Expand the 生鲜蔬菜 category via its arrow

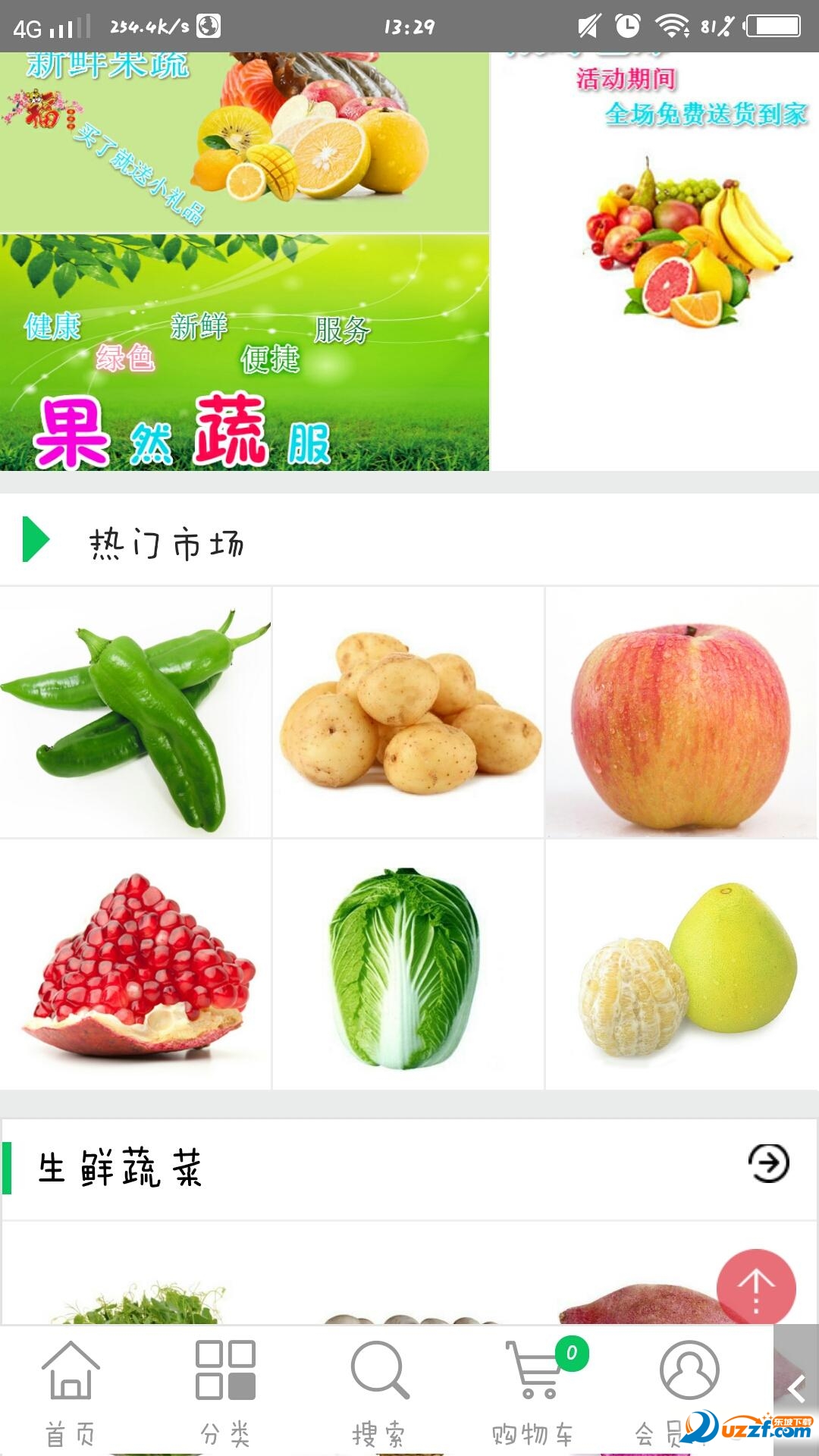770,1160
